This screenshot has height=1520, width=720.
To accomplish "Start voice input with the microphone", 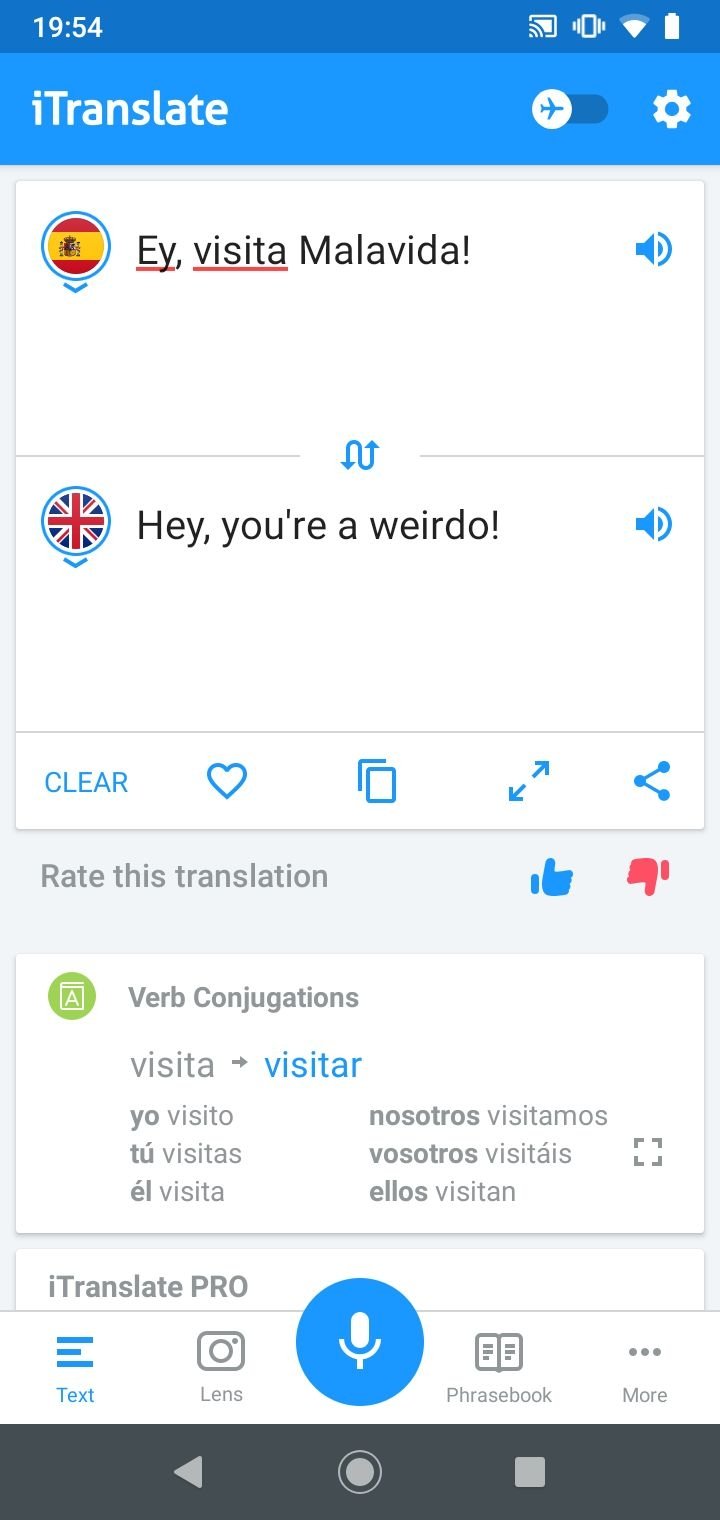I will tap(360, 1342).
